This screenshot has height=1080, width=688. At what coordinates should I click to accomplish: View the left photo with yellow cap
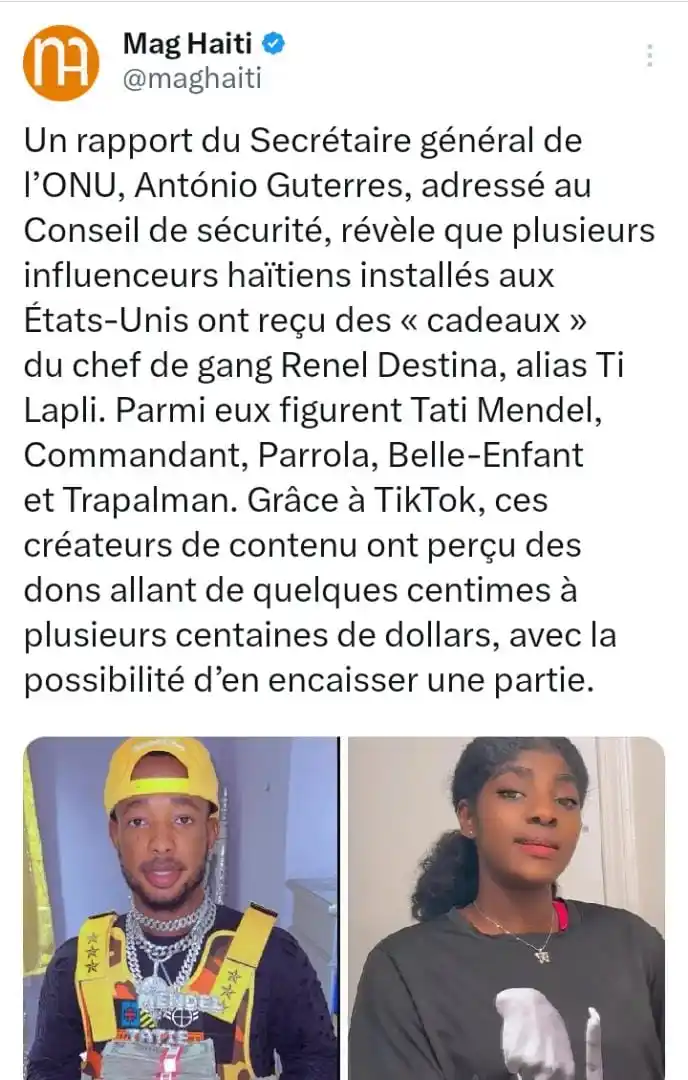pos(182,908)
